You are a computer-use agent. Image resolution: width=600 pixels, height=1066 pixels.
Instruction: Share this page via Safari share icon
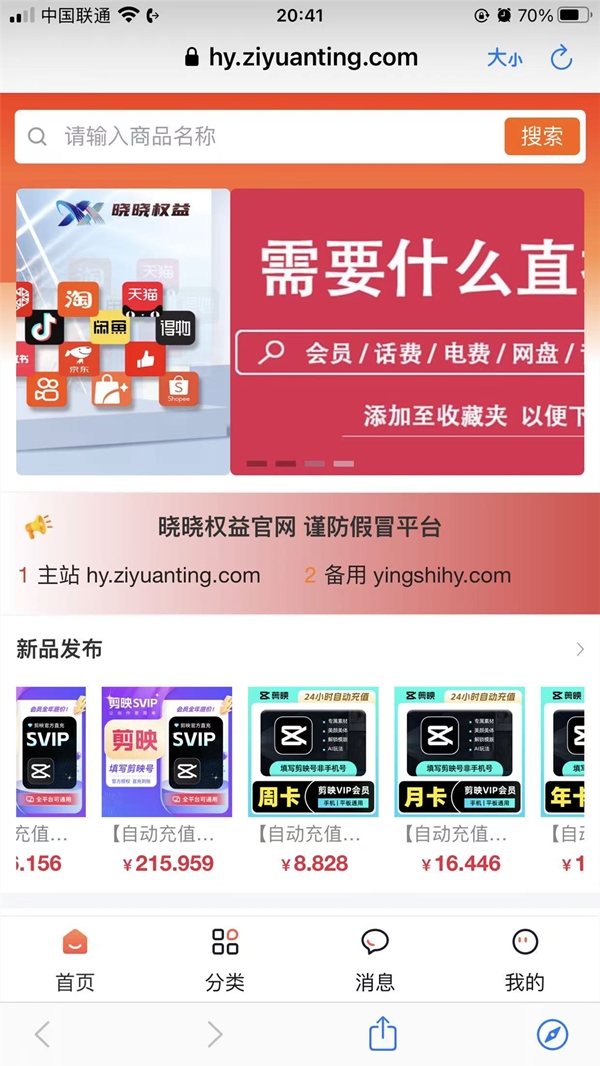(x=383, y=1034)
